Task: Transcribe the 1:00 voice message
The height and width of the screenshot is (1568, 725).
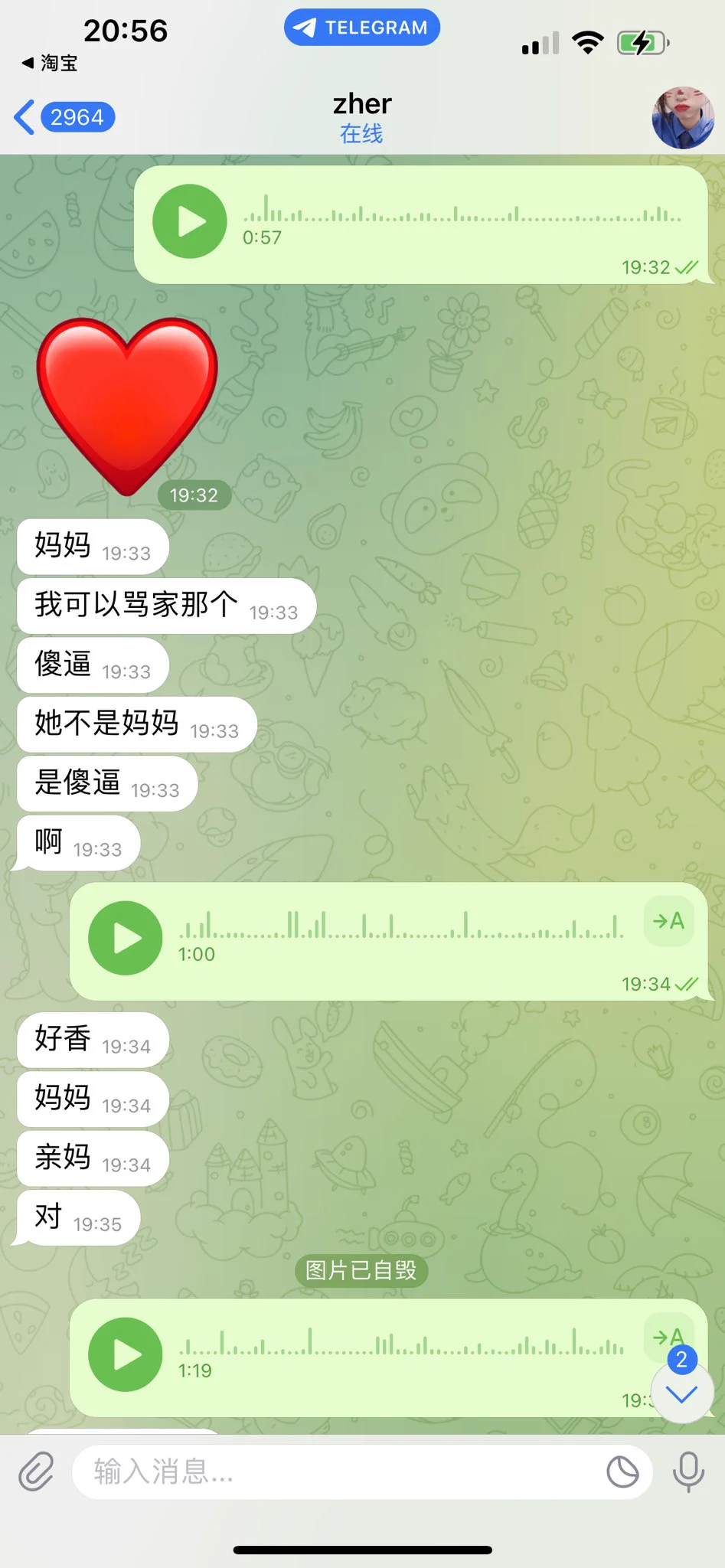Action: click(x=668, y=921)
